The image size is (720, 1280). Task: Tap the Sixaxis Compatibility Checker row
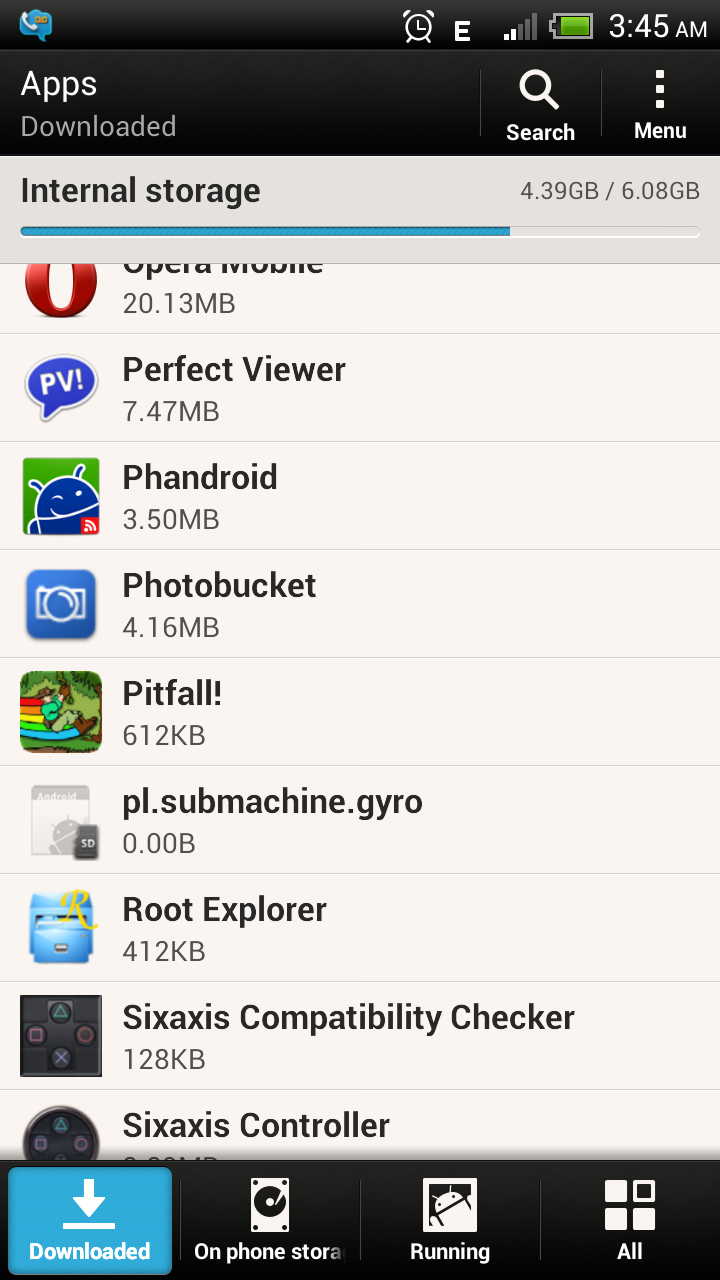tap(360, 1036)
